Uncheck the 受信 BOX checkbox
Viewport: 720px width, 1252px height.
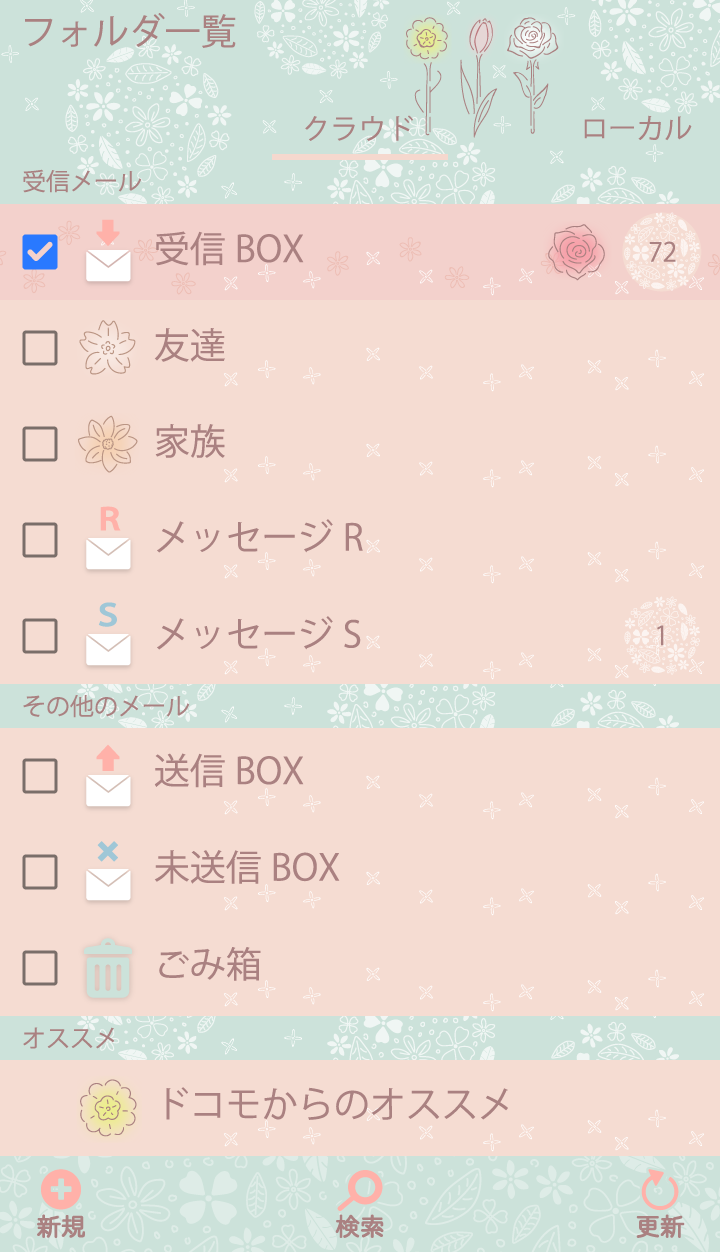pos(40,252)
